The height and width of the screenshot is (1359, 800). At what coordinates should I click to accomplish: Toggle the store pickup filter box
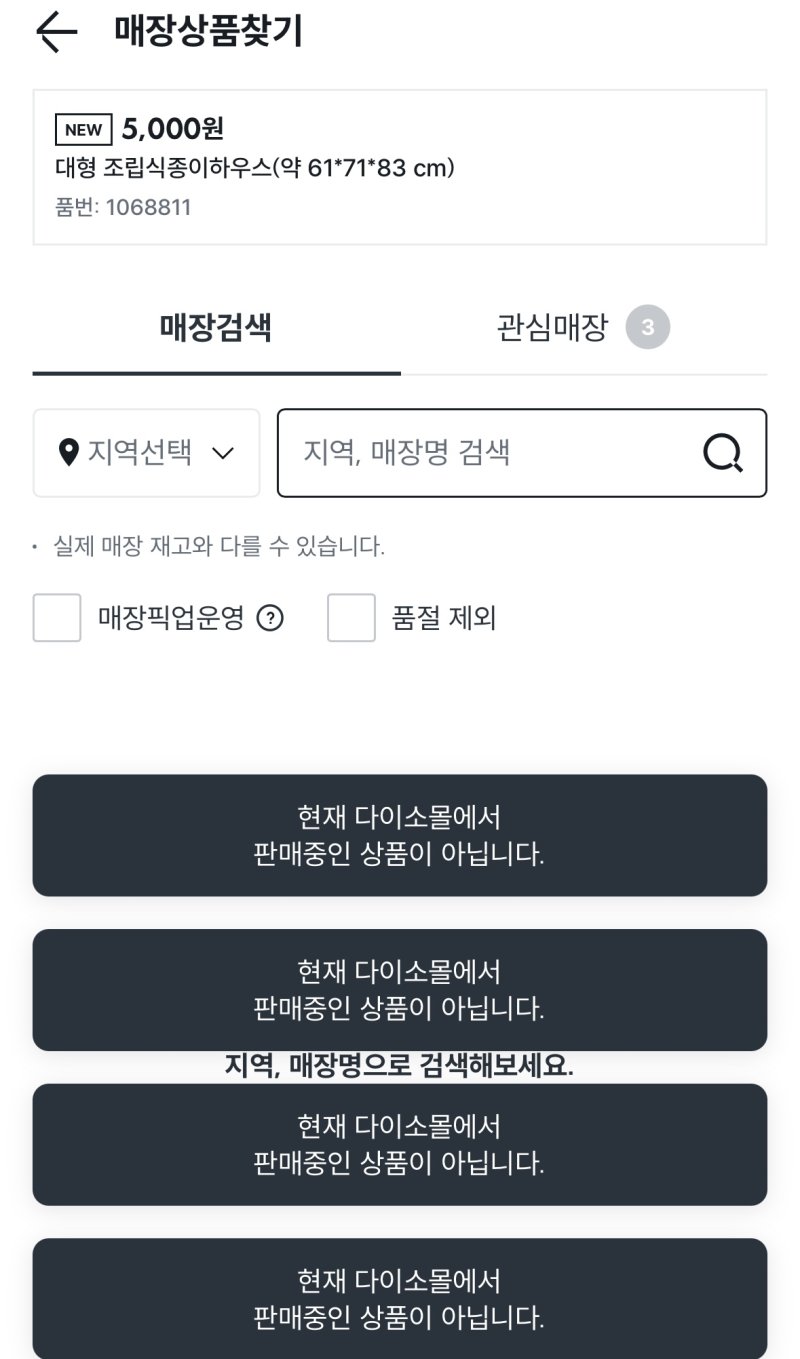pyautogui.click(x=55, y=619)
